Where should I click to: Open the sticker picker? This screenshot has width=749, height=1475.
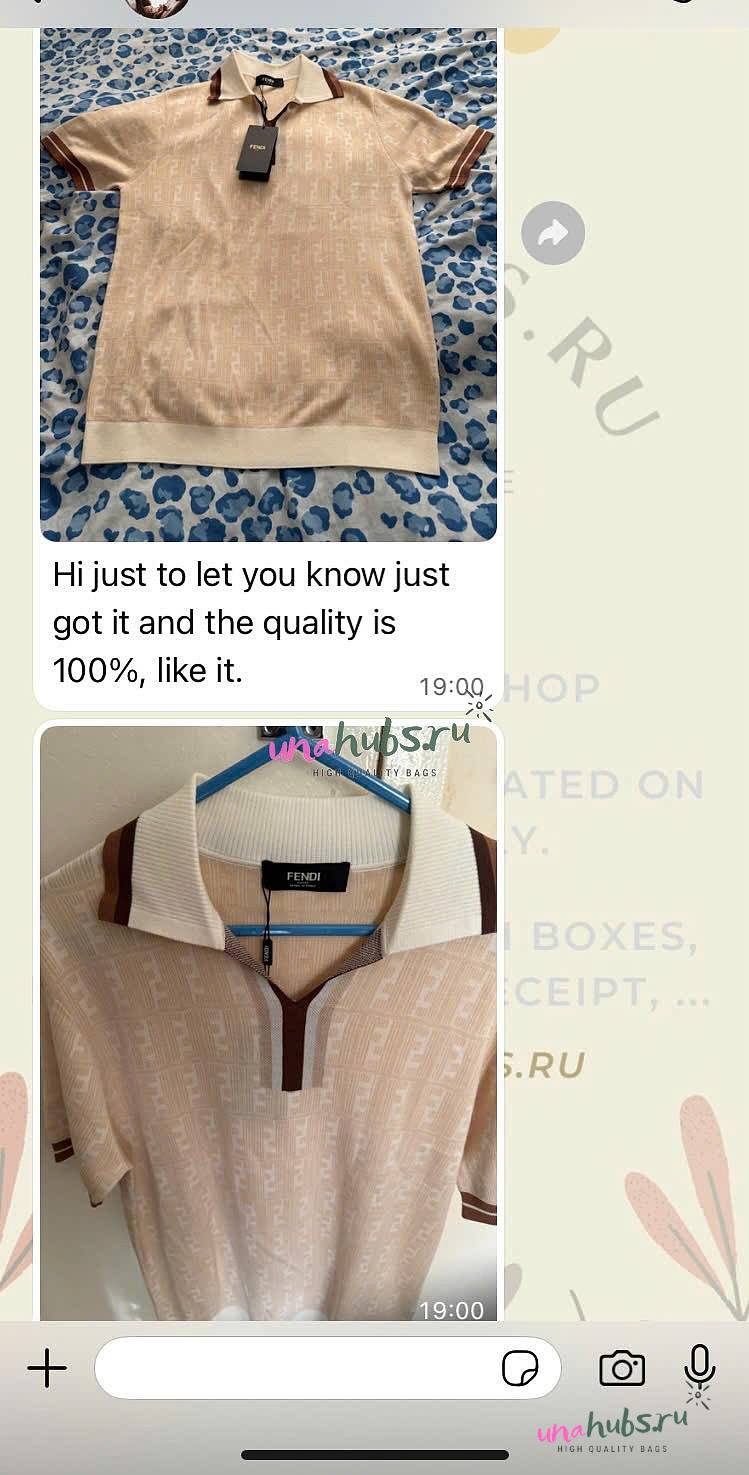click(x=520, y=1368)
